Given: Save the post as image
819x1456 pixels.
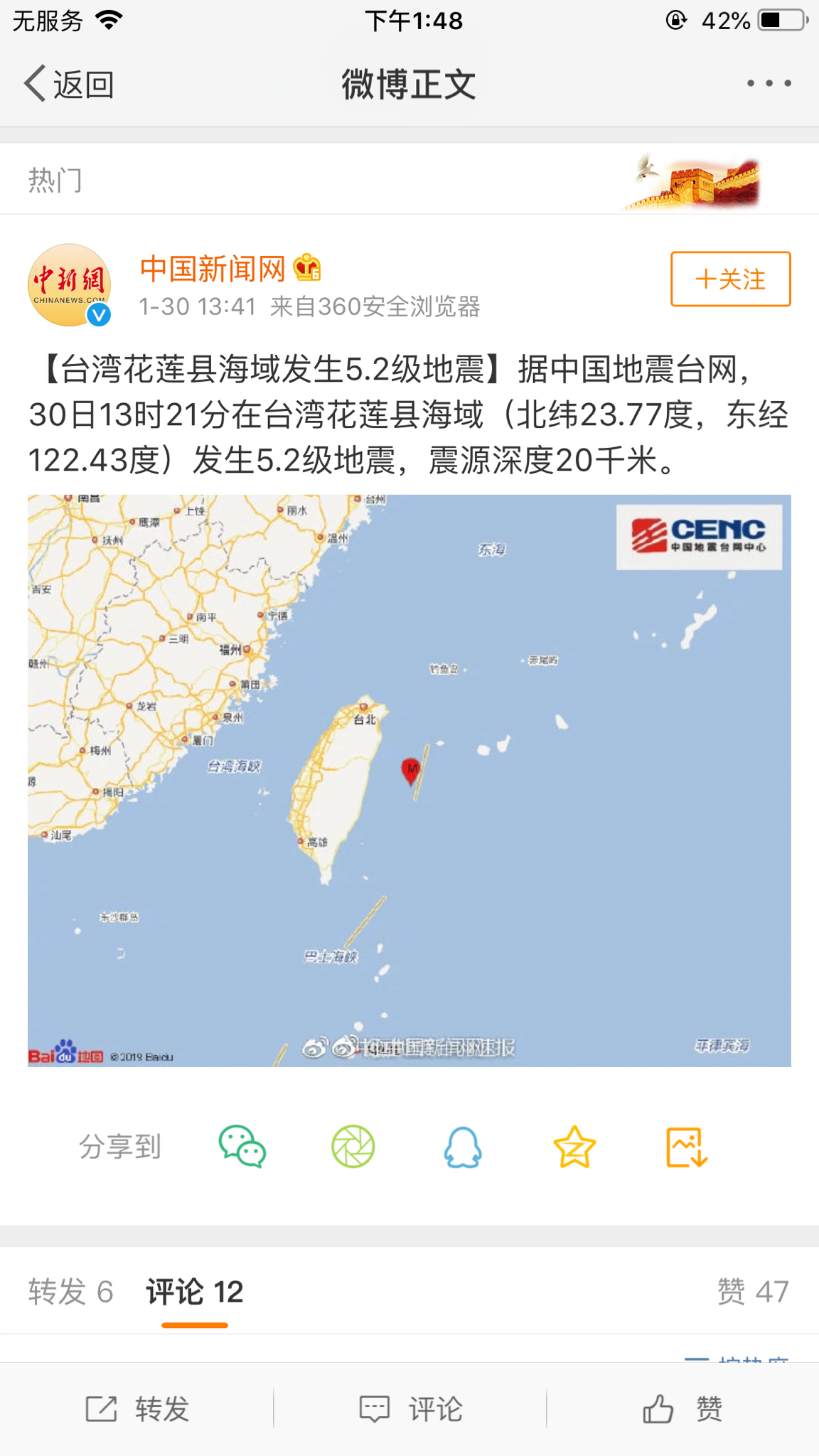Looking at the screenshot, I should (x=686, y=1146).
